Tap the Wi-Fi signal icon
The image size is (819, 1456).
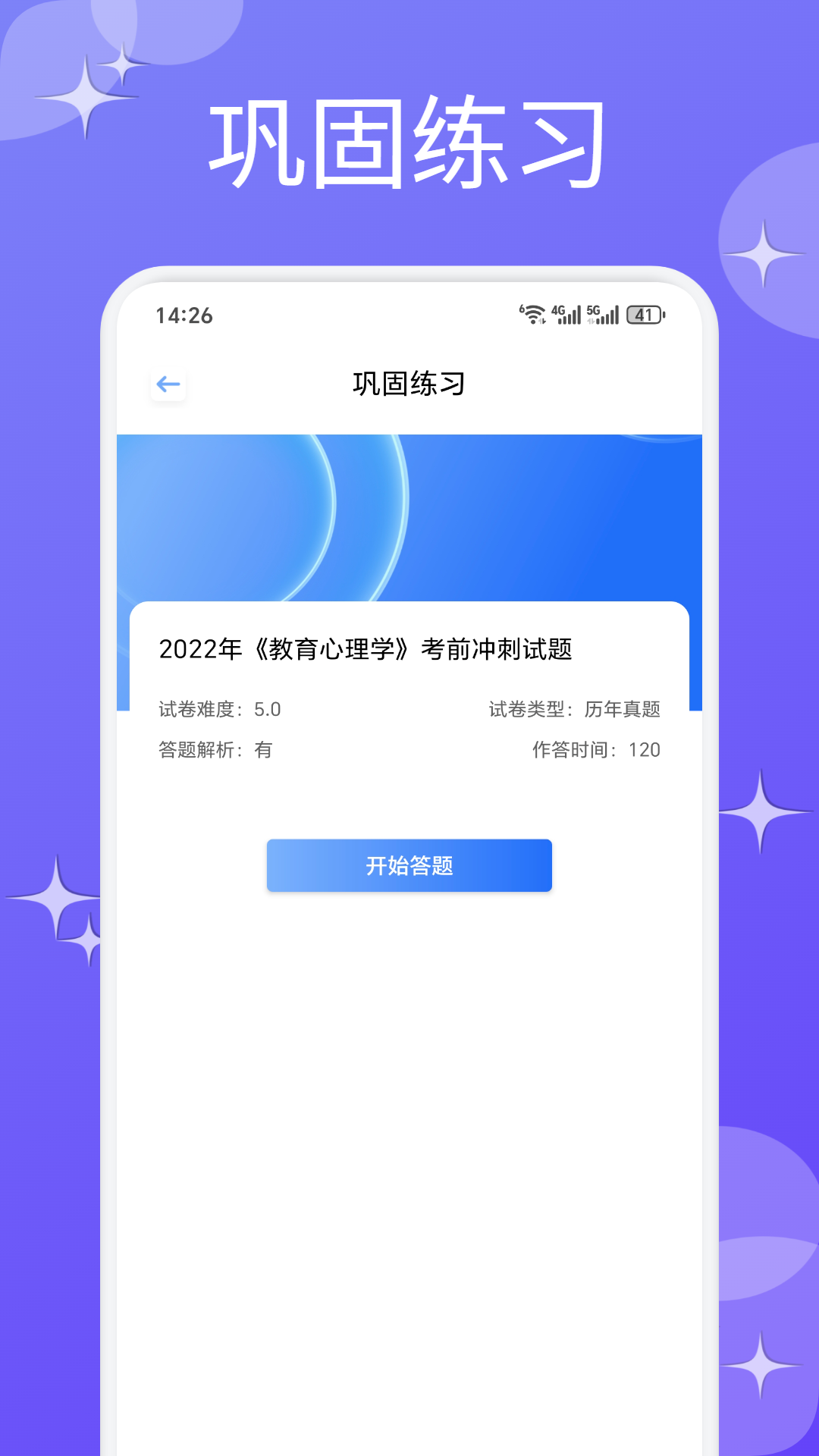click(534, 312)
